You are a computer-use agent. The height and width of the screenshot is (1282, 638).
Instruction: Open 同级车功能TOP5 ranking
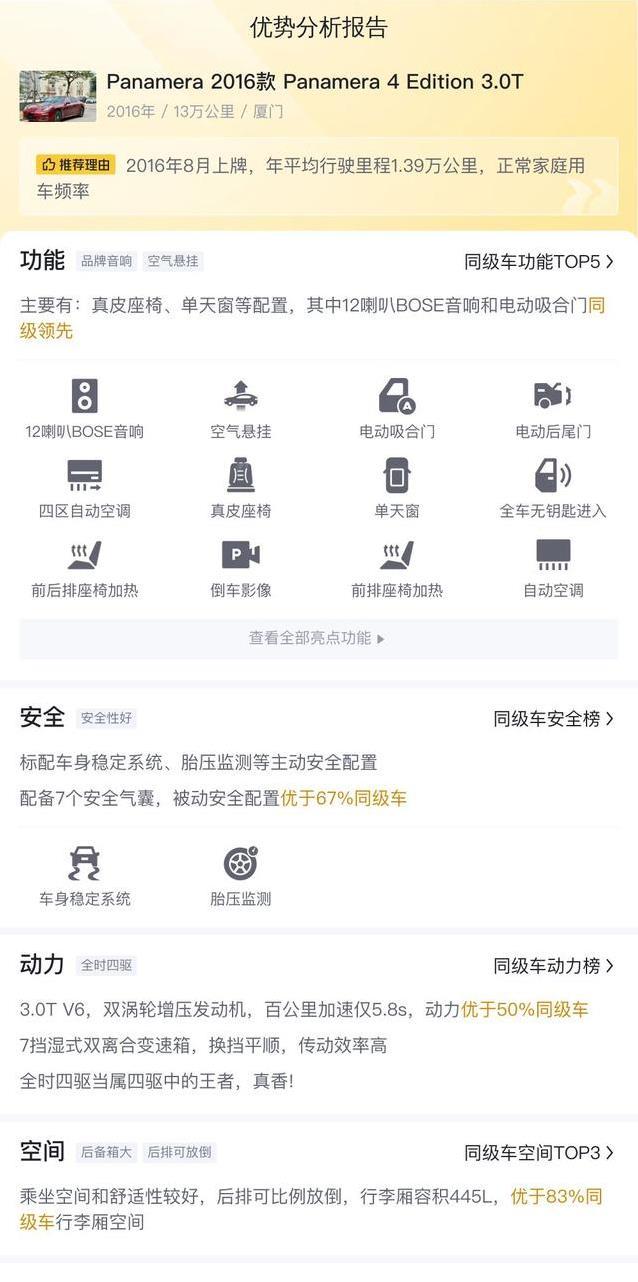538,262
